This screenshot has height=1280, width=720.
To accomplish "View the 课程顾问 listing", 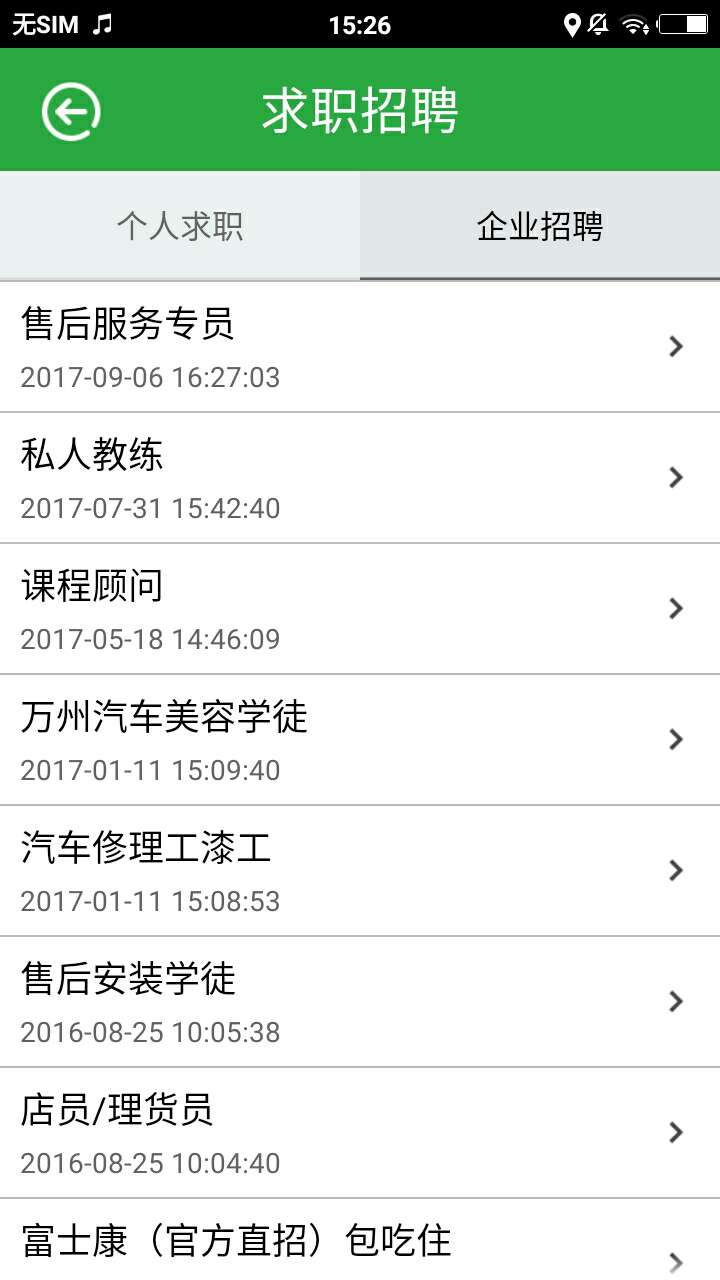I will coord(360,609).
